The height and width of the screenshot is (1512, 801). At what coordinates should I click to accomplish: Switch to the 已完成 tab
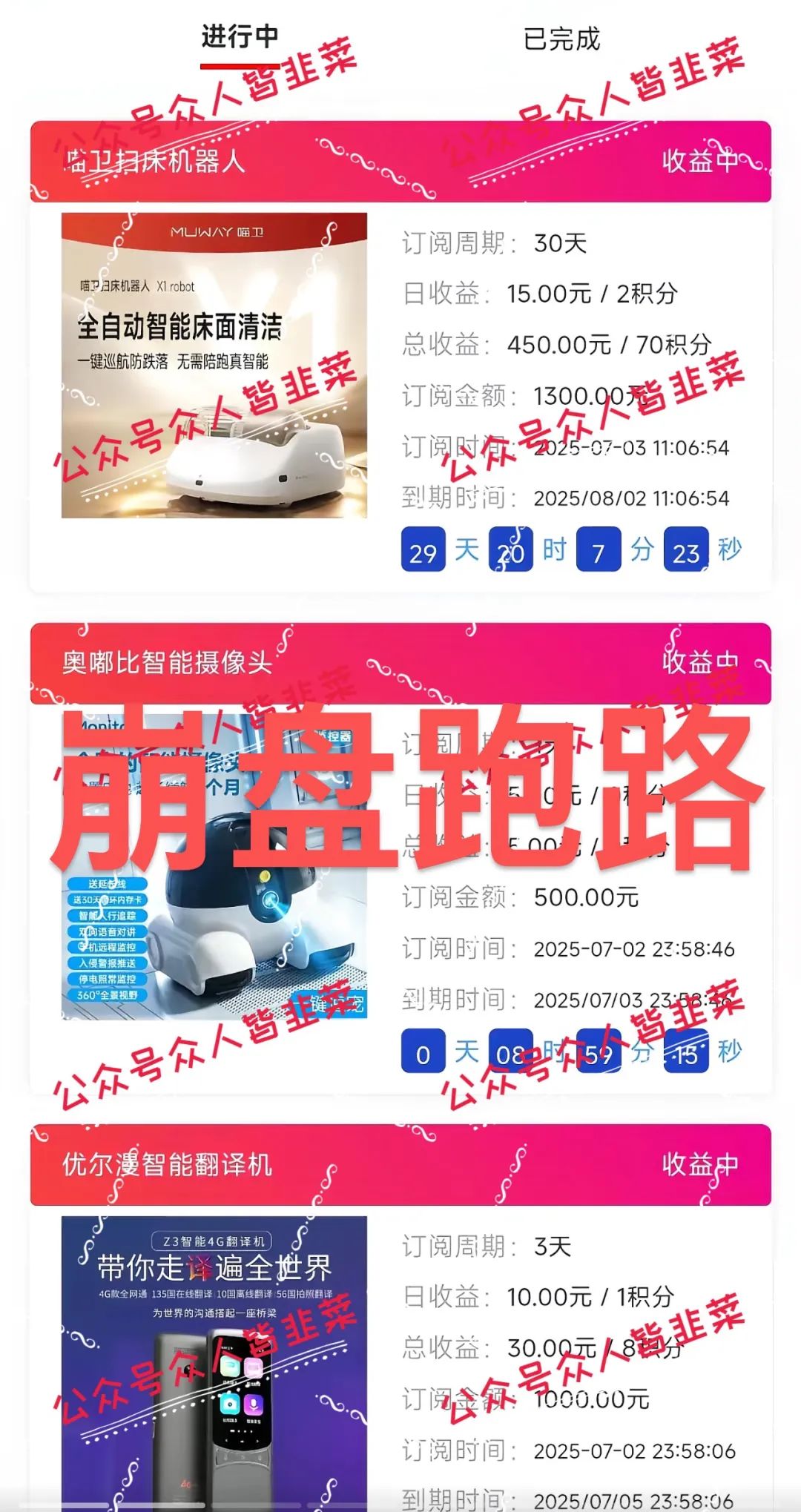(561, 39)
